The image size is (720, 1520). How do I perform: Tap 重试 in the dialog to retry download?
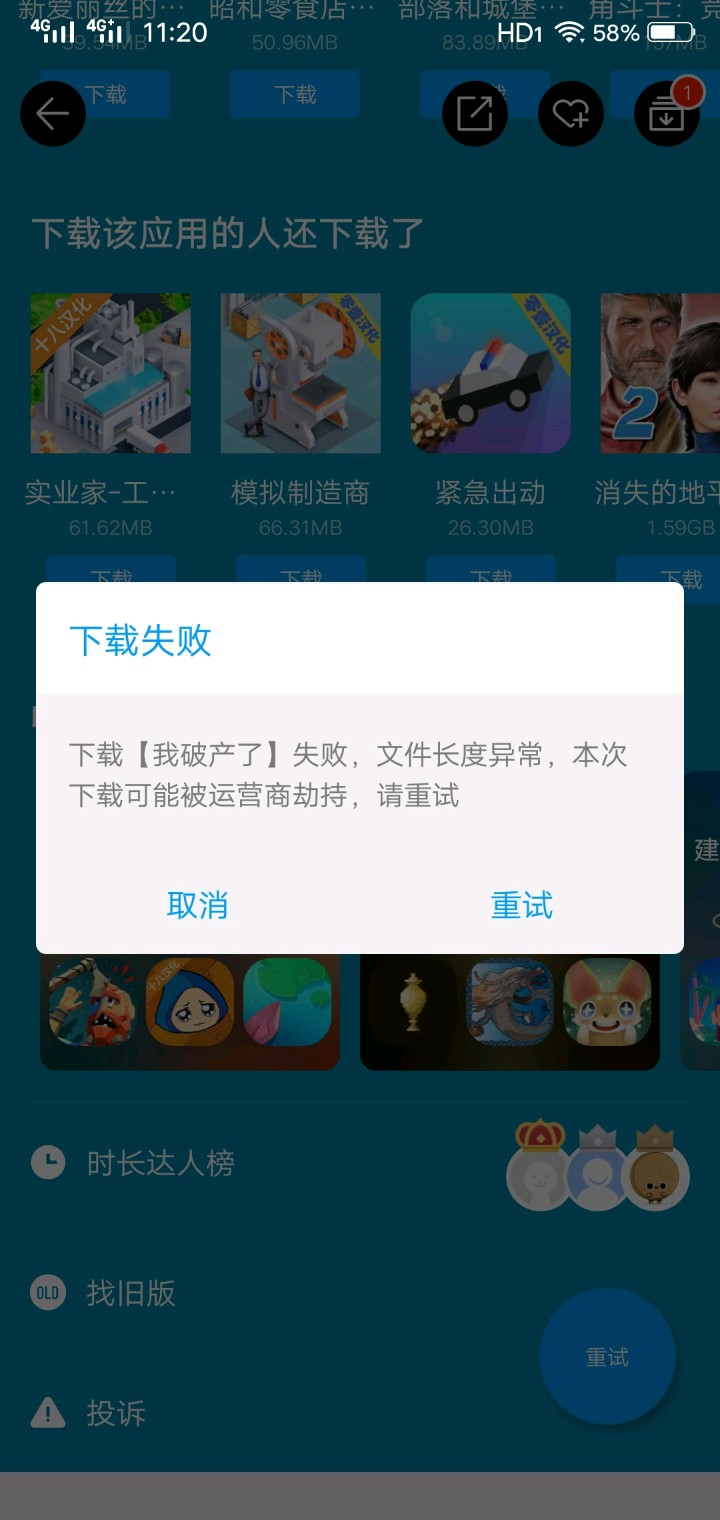521,905
